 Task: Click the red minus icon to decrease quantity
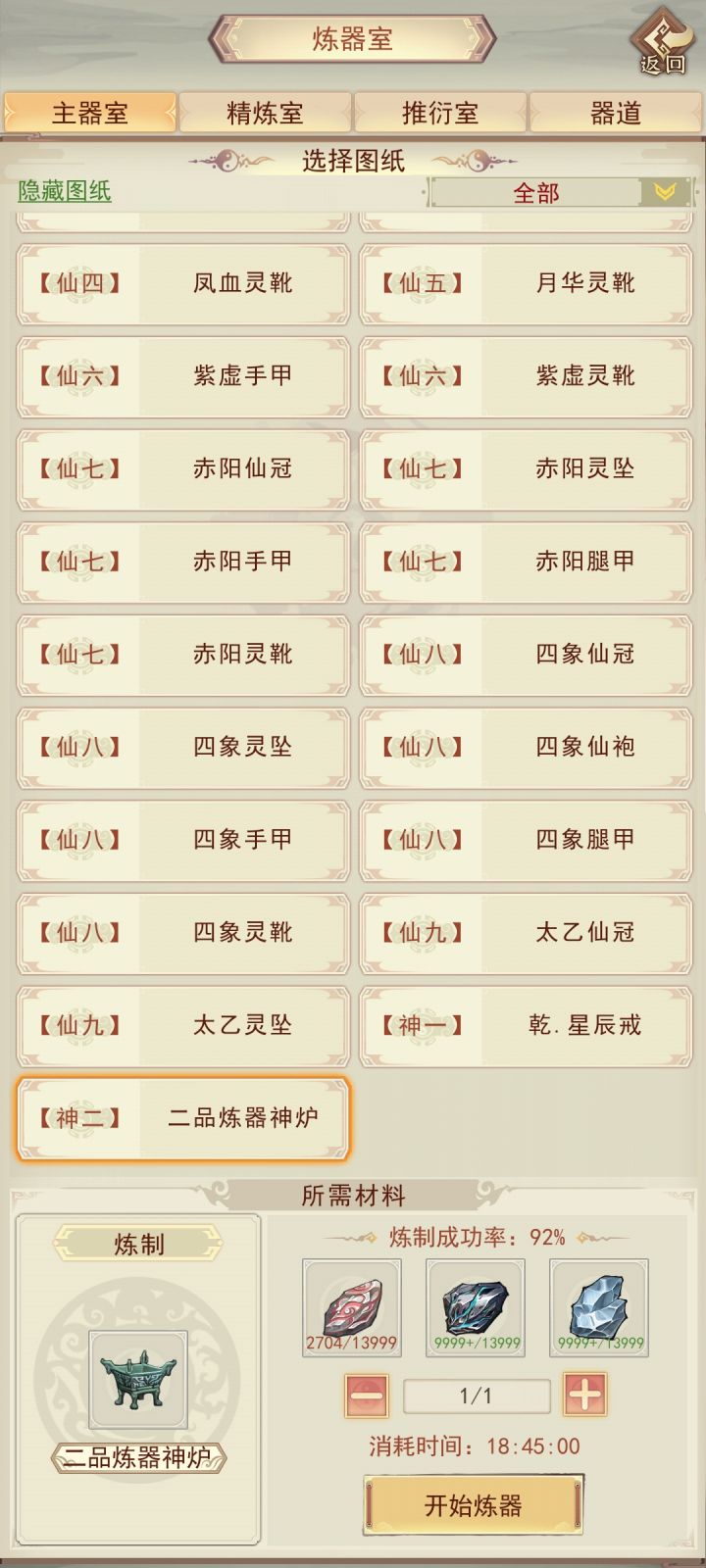click(x=368, y=1396)
